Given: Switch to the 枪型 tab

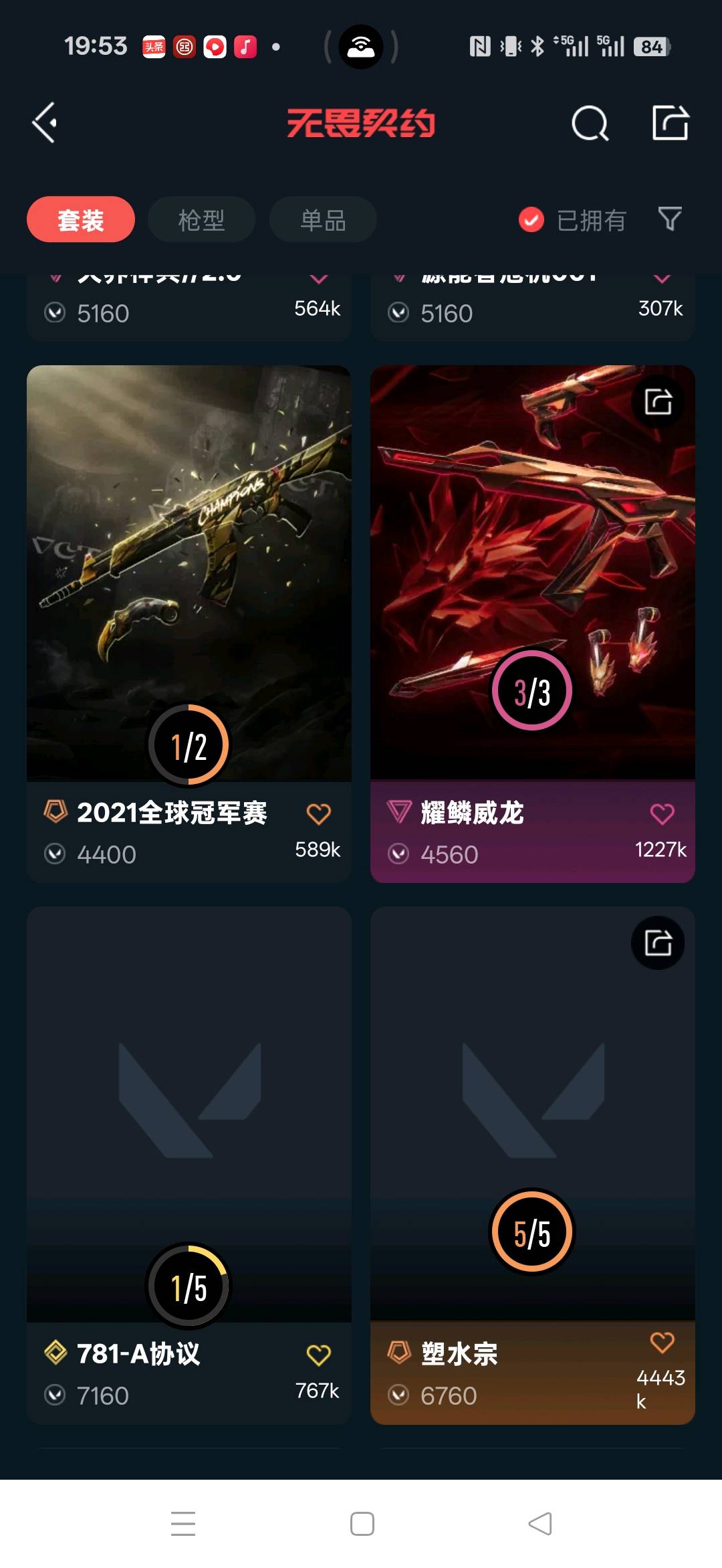Looking at the screenshot, I should pos(201,219).
